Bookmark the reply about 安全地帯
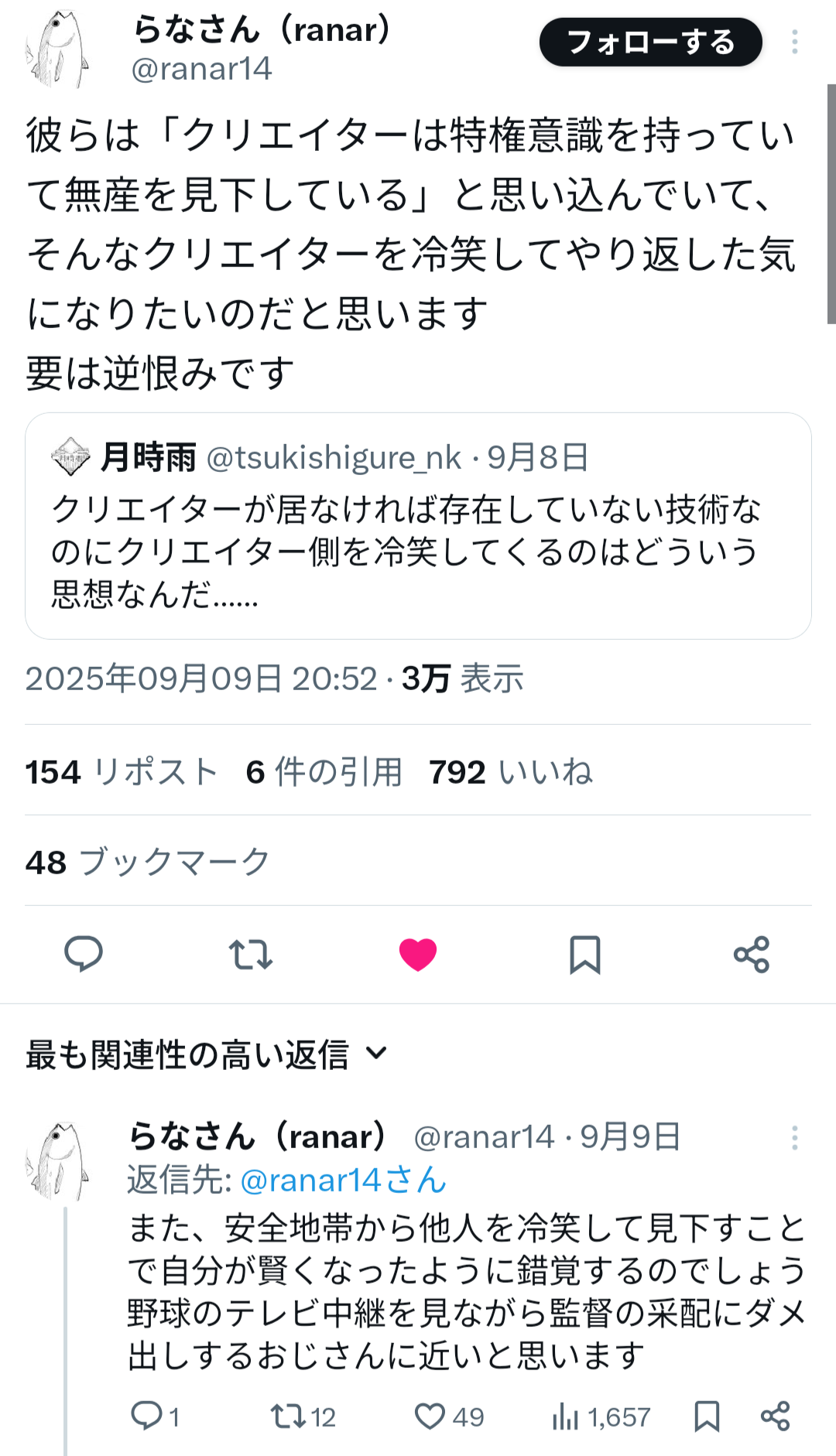The image size is (836, 1456). click(707, 1416)
